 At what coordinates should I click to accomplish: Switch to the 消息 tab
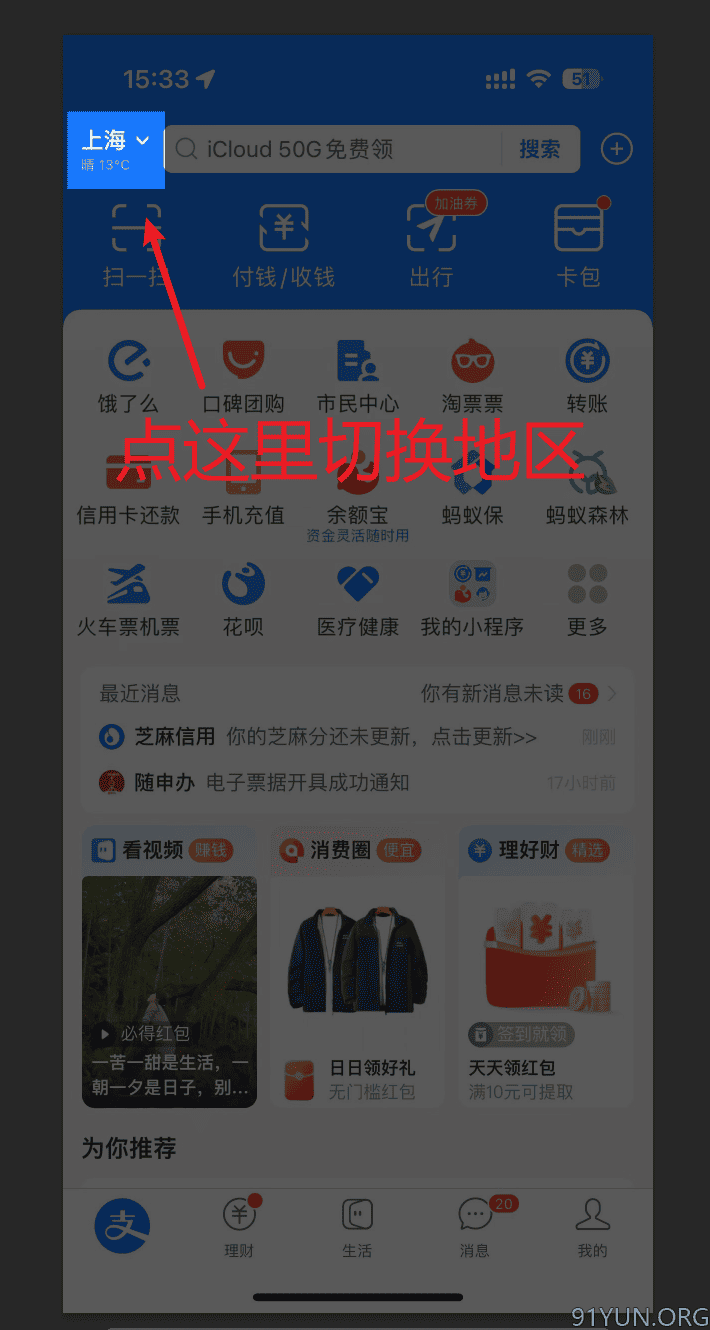pyautogui.click(x=475, y=1227)
